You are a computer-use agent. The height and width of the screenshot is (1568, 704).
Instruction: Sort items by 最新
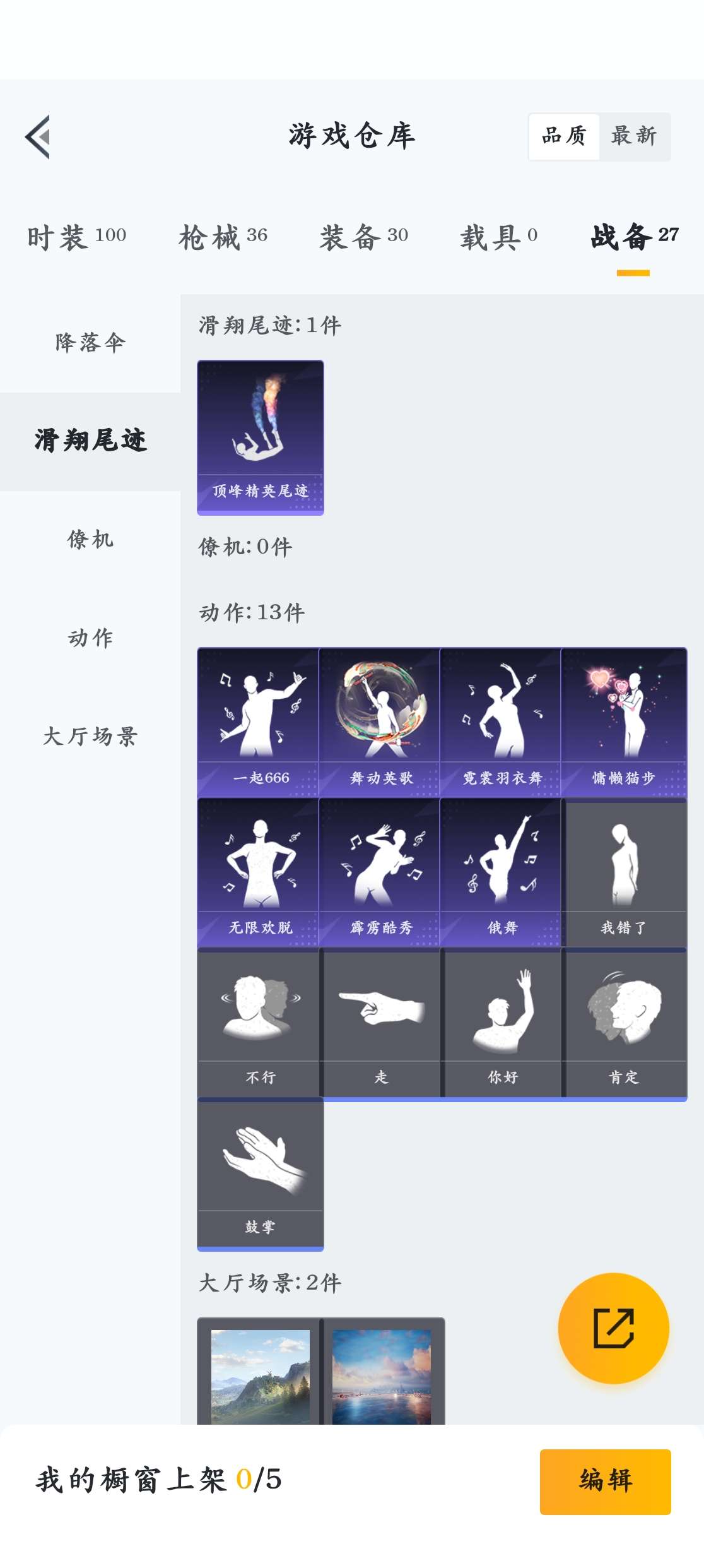pyautogui.click(x=633, y=136)
